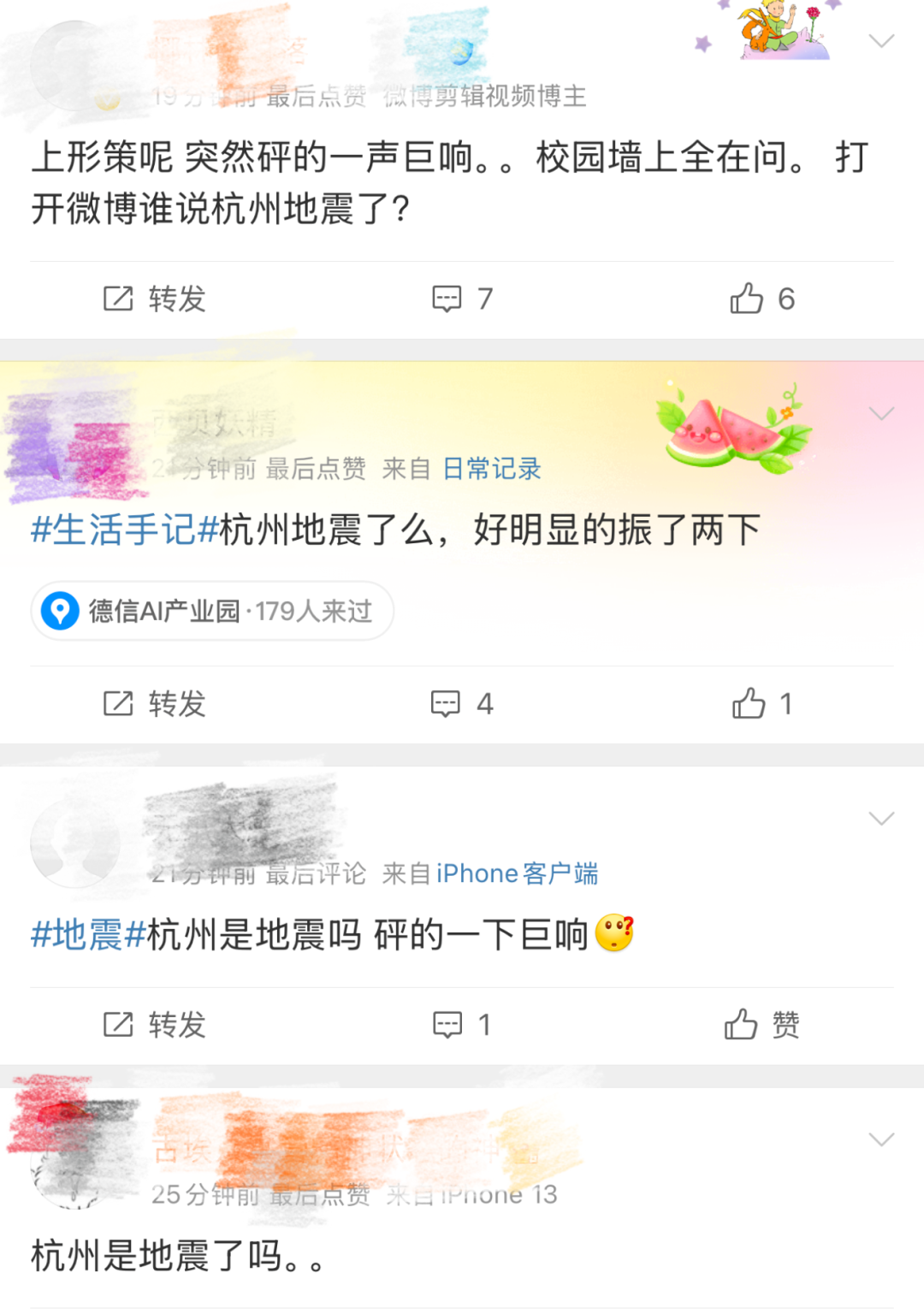This screenshot has height=1314, width=924.
Task: Expand options chevron on 上形策呢 post
Action: coord(881,41)
